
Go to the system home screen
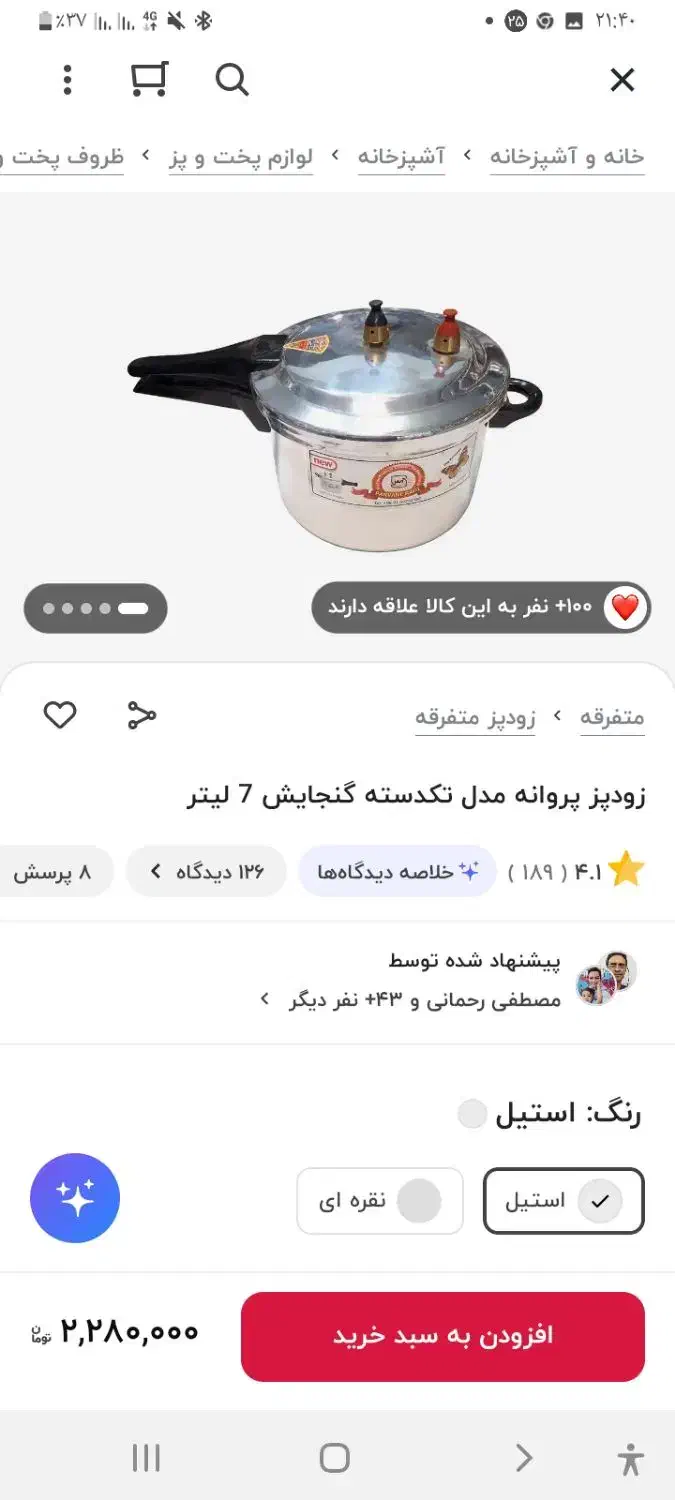335,1458
